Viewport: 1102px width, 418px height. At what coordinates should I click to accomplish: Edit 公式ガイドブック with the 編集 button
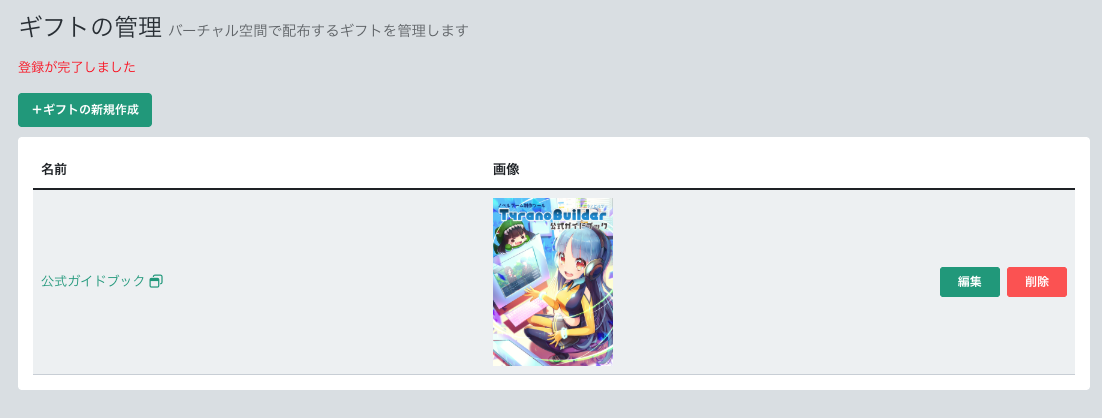click(x=969, y=282)
